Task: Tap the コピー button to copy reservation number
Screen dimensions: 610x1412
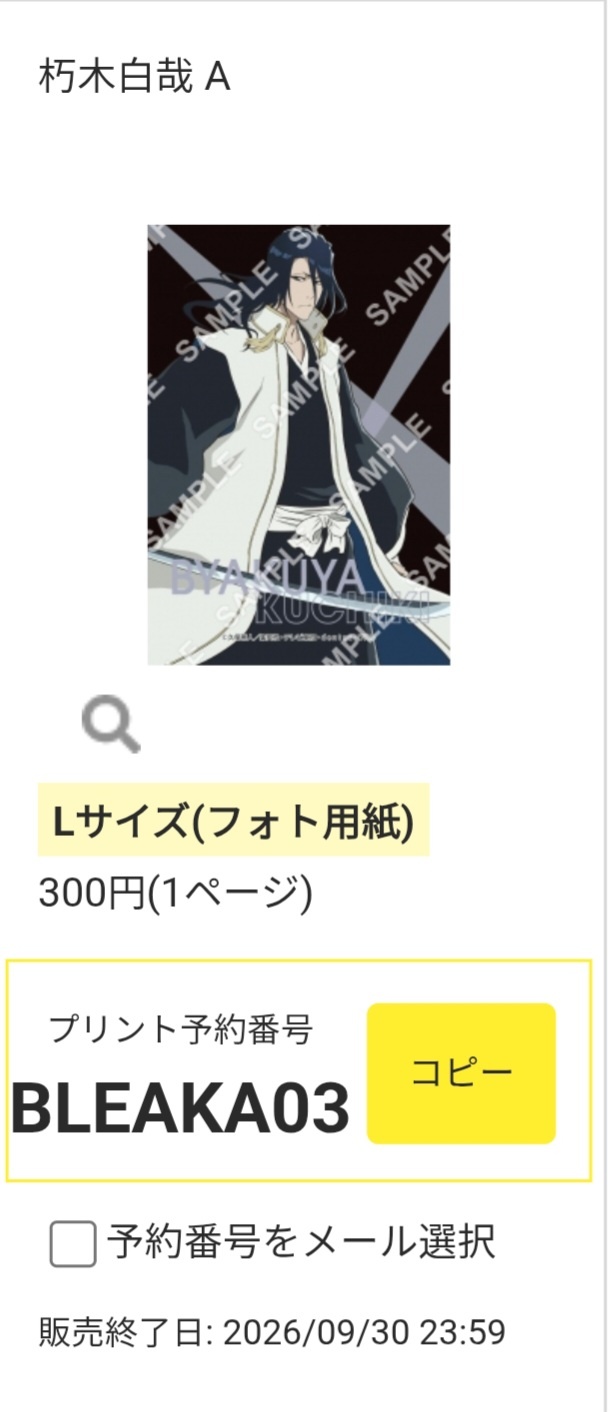Action: 461,1073
